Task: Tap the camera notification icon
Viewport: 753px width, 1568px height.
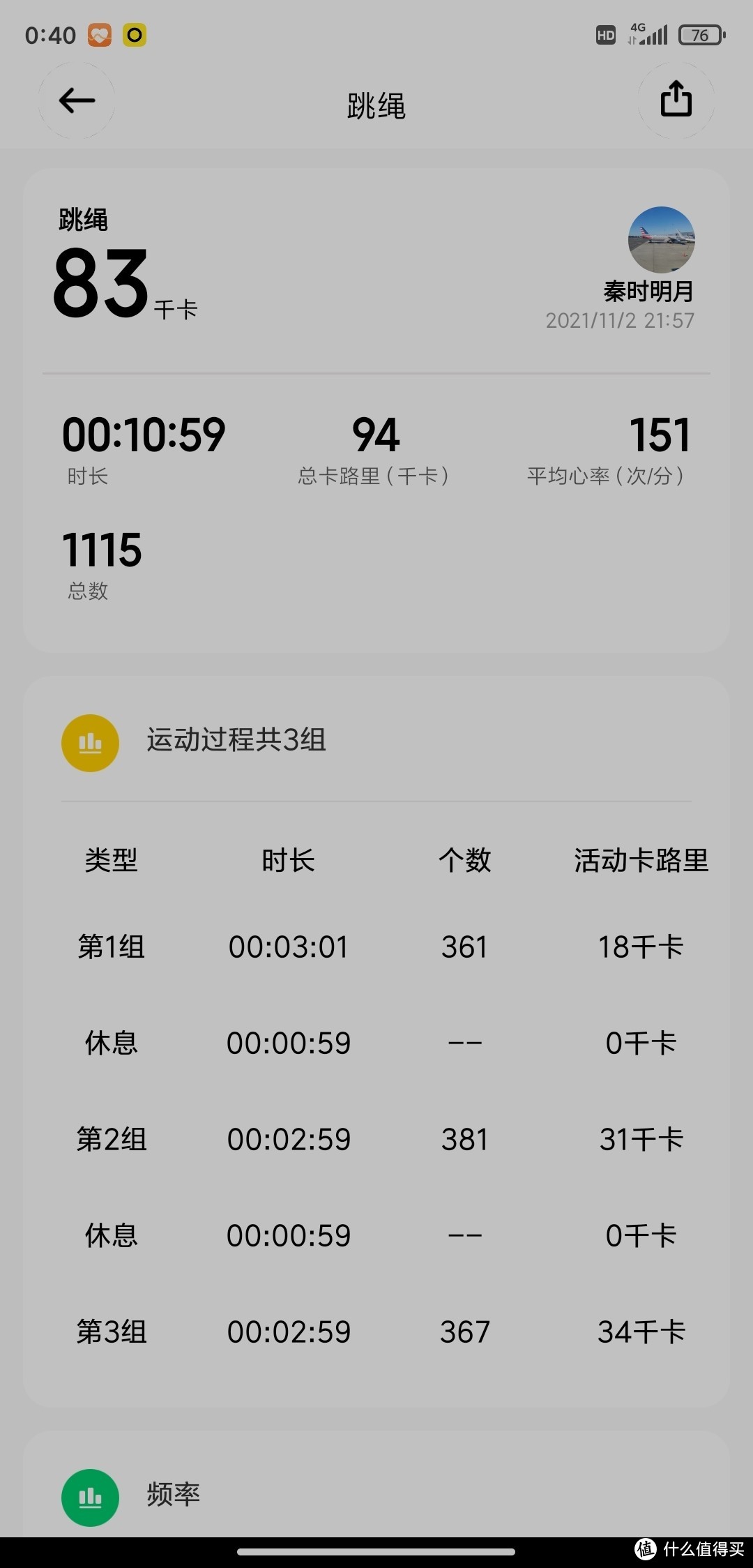Action: (135, 33)
